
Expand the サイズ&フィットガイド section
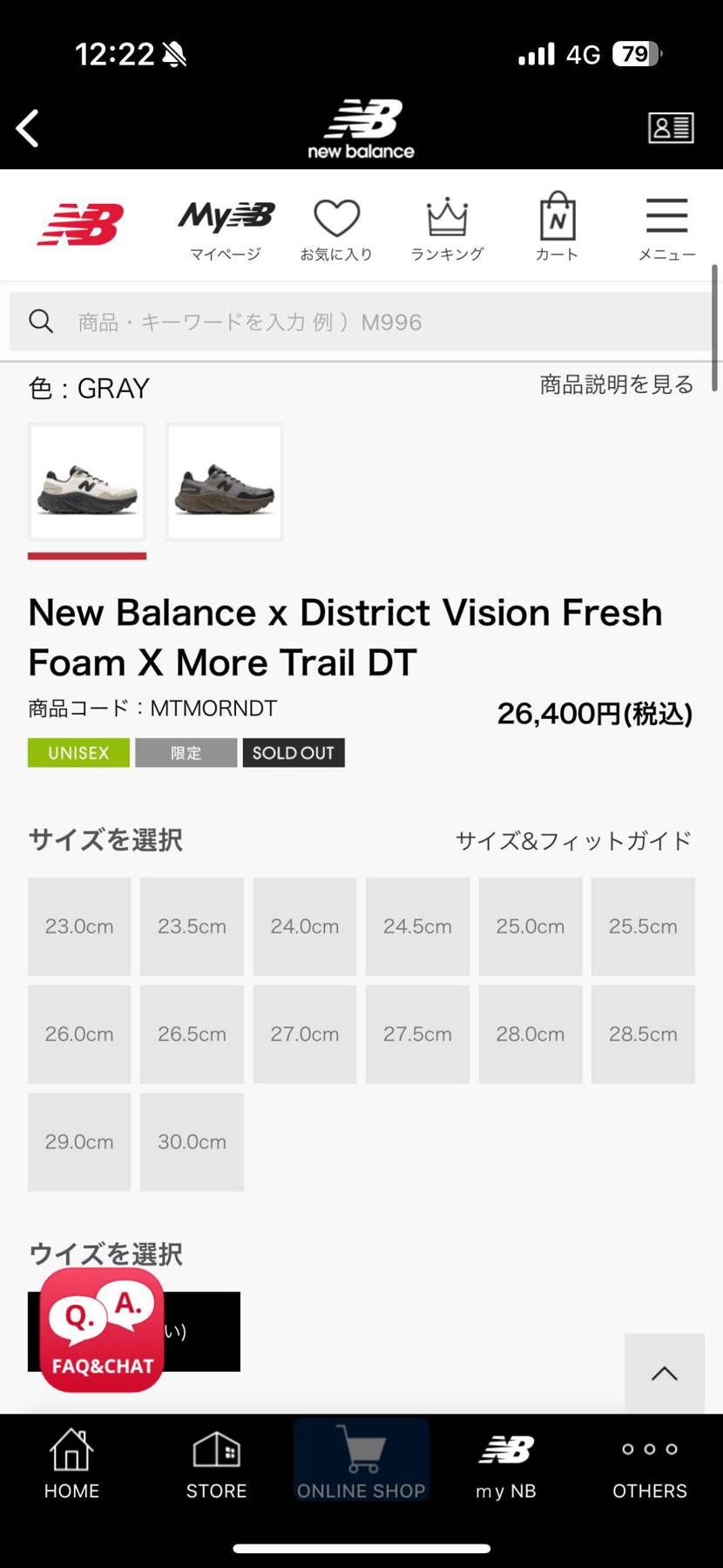573,839
